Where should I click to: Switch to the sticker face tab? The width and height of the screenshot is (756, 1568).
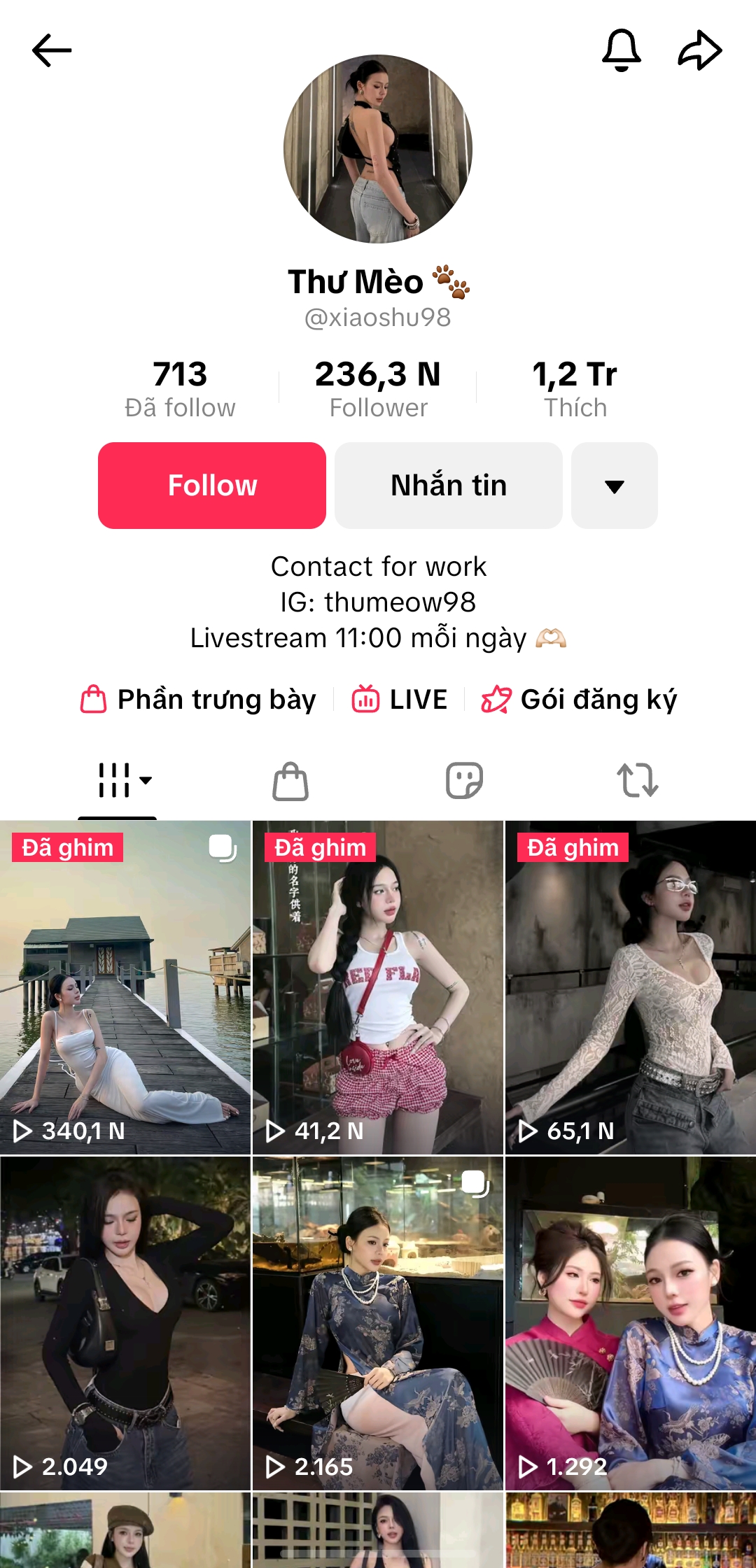[x=465, y=780]
